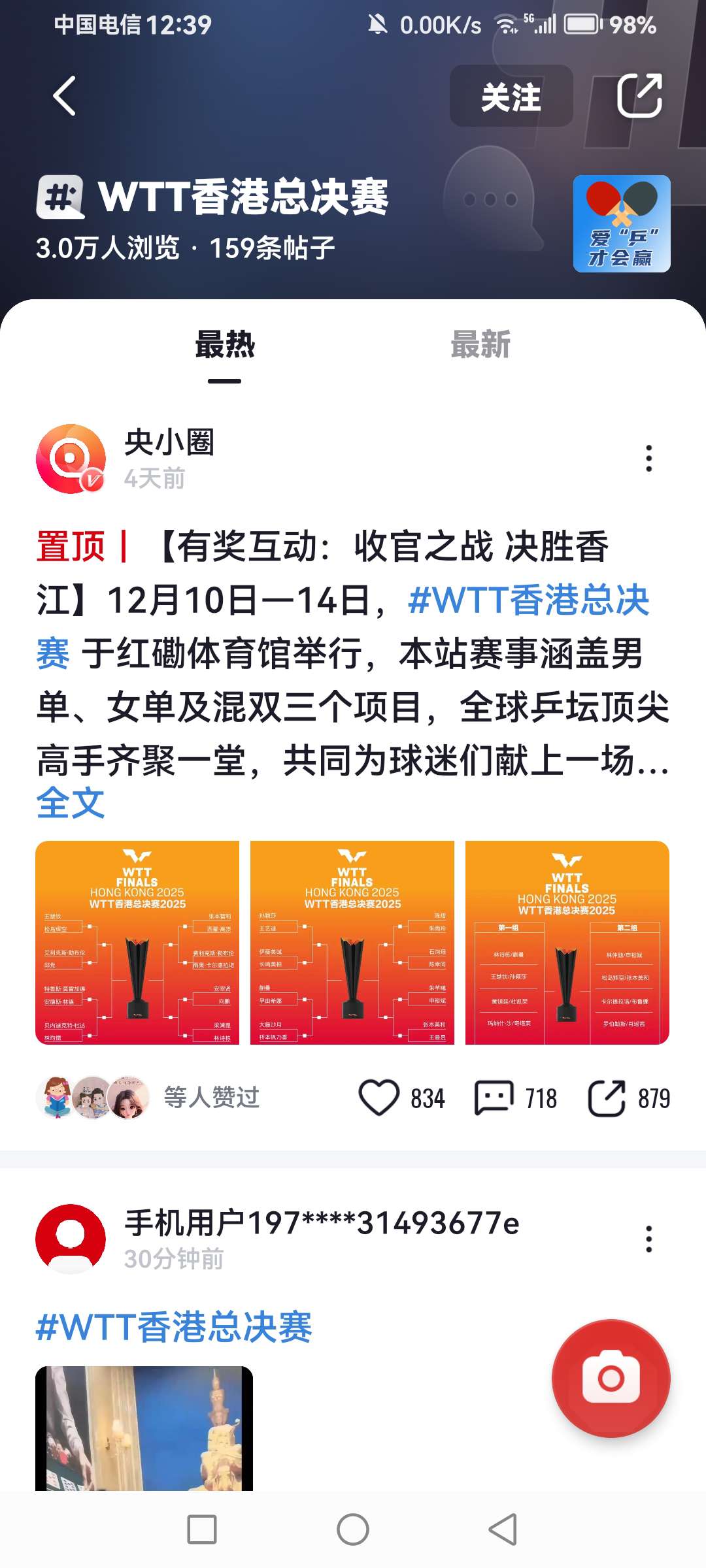Open more options for 央小圈's post
Image resolution: width=706 pixels, height=1568 pixels.
pyautogui.click(x=648, y=459)
